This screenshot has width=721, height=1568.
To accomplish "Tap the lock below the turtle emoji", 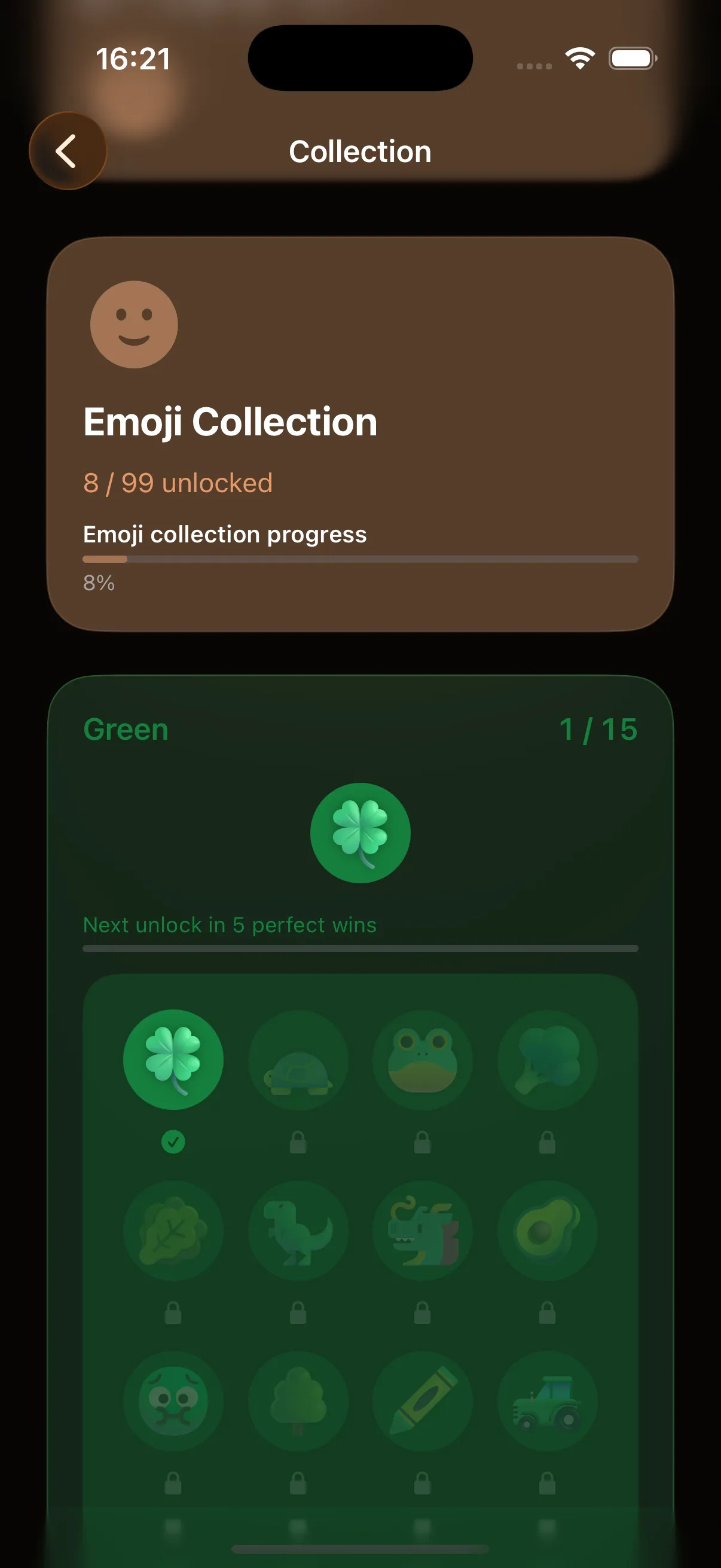I will pyautogui.click(x=298, y=1142).
